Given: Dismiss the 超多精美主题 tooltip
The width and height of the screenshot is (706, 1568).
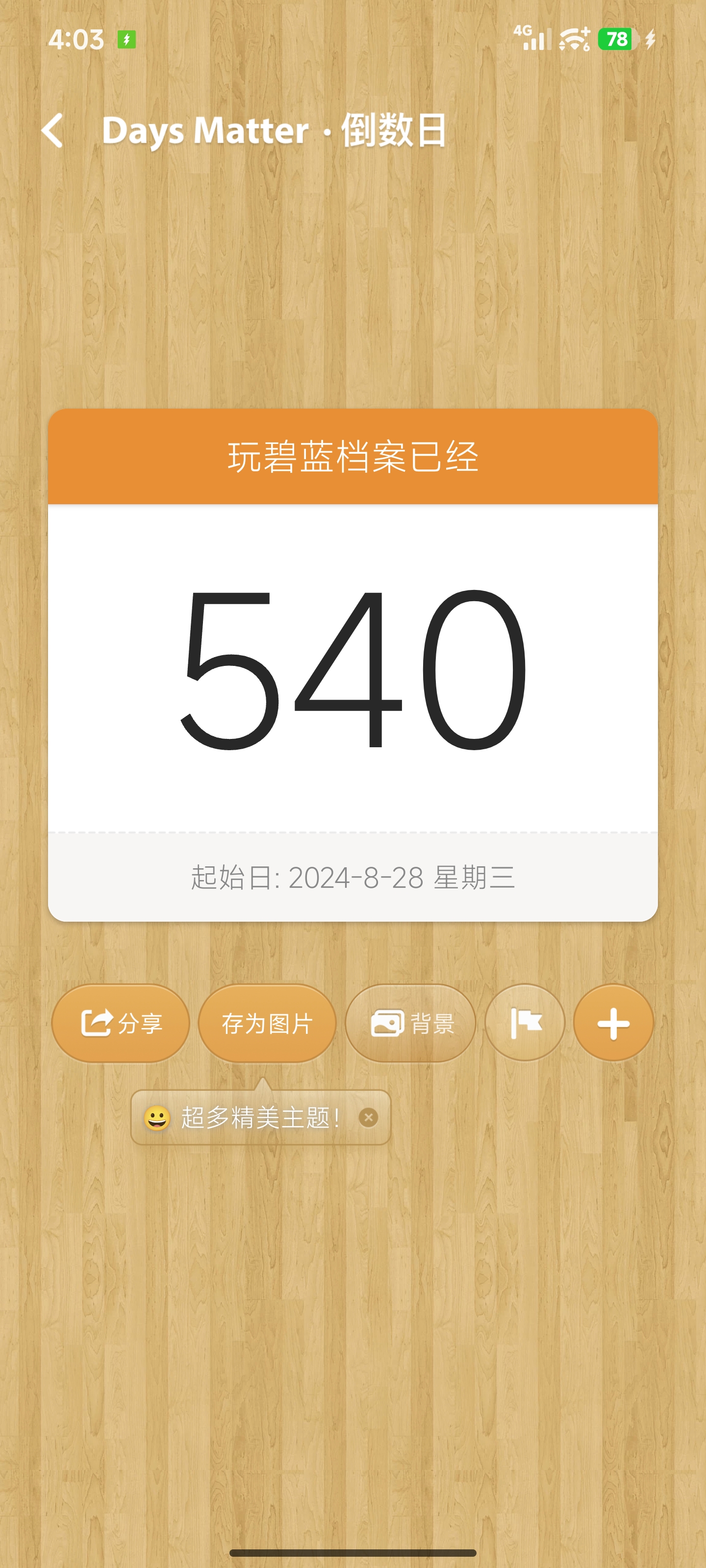Looking at the screenshot, I should [368, 1118].
